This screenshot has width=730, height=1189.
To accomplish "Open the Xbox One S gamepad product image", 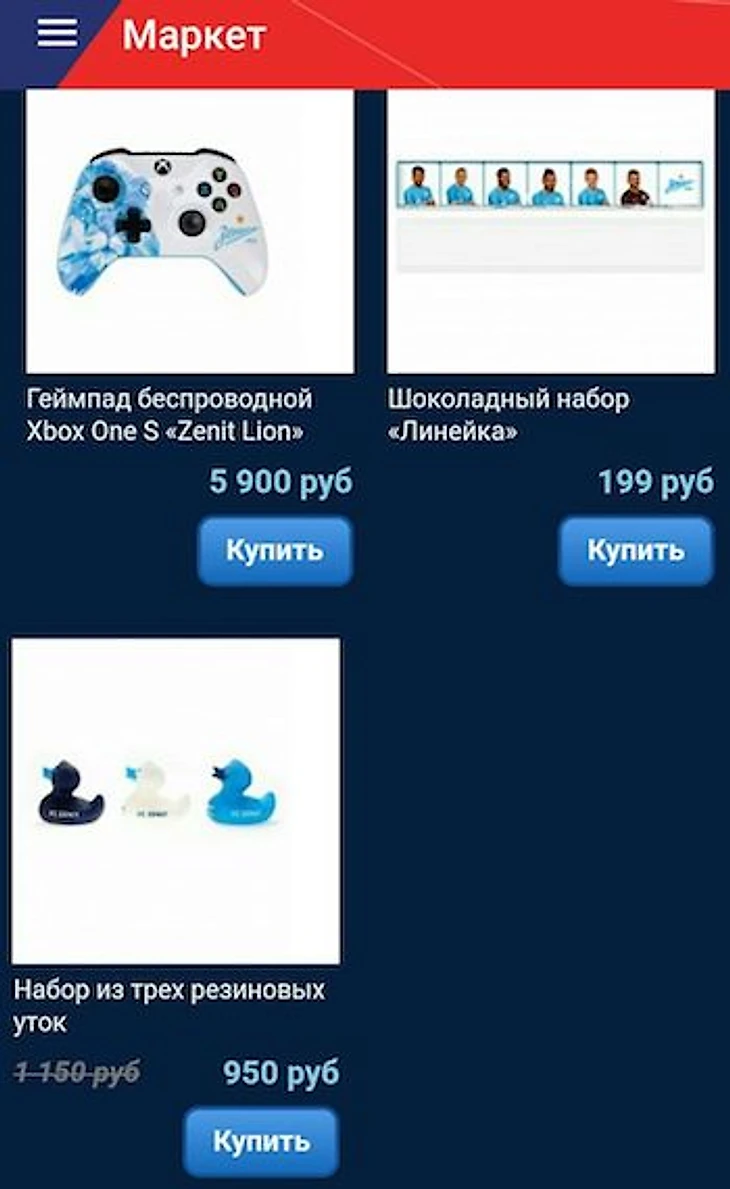I will (x=190, y=232).
